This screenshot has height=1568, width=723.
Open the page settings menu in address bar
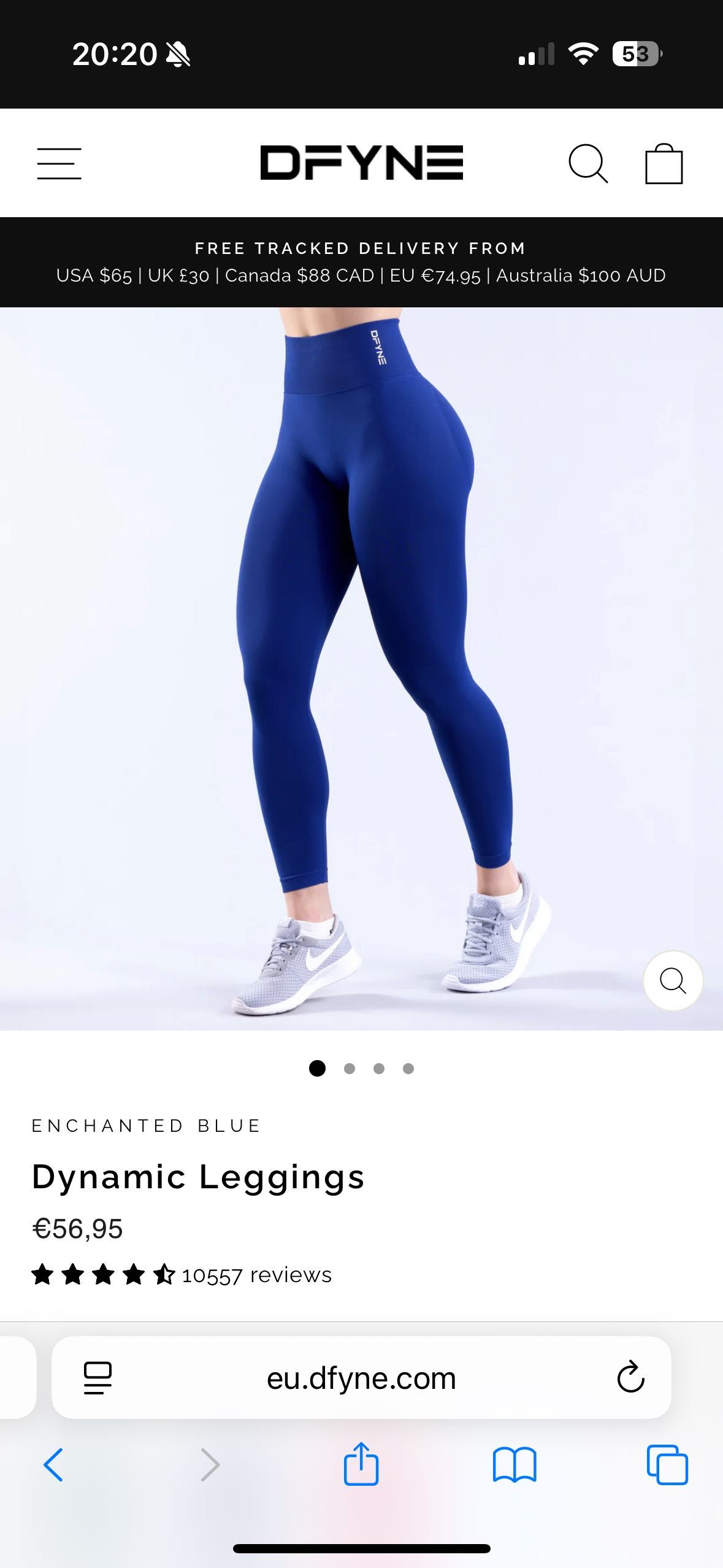[98, 1378]
